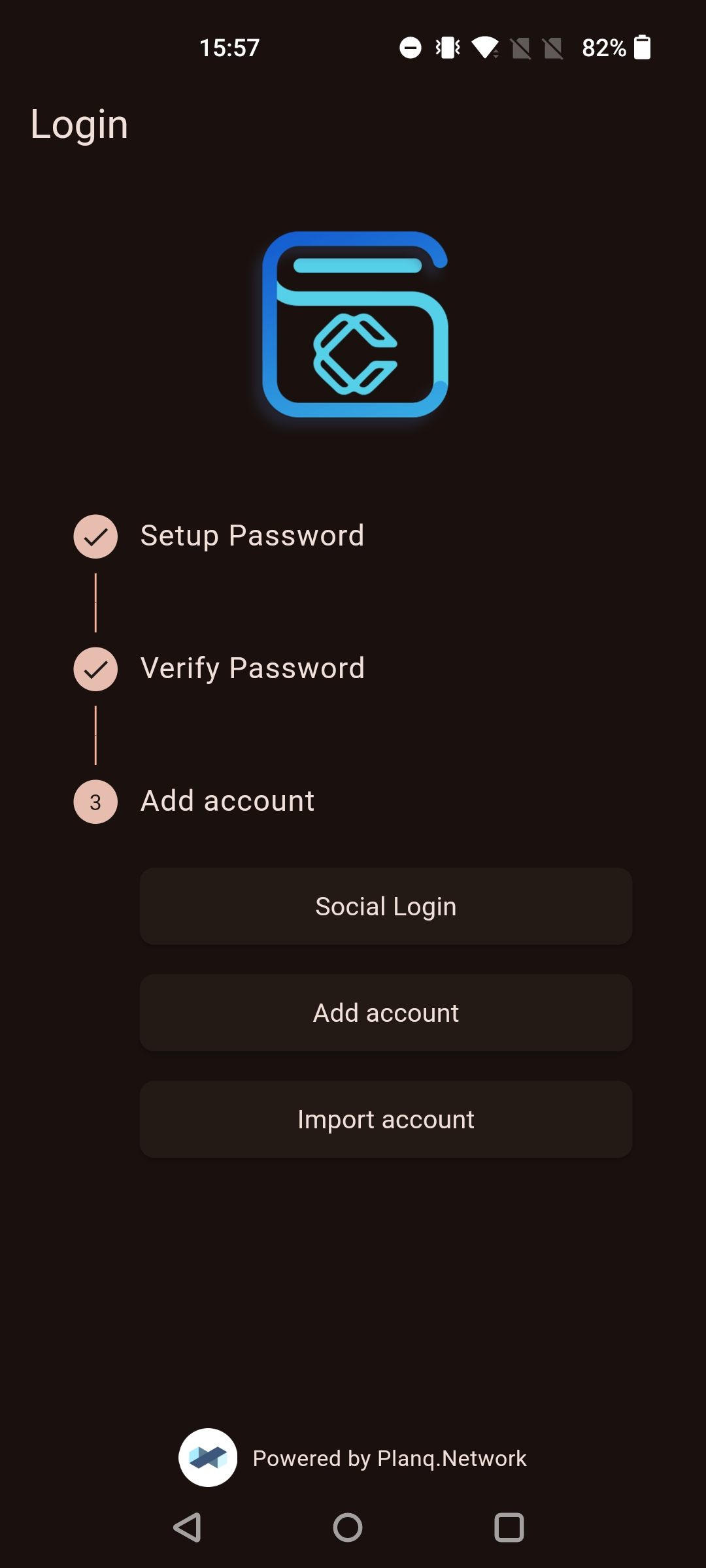Viewport: 706px width, 1568px height.
Task: Select Import account
Action: click(386, 1119)
